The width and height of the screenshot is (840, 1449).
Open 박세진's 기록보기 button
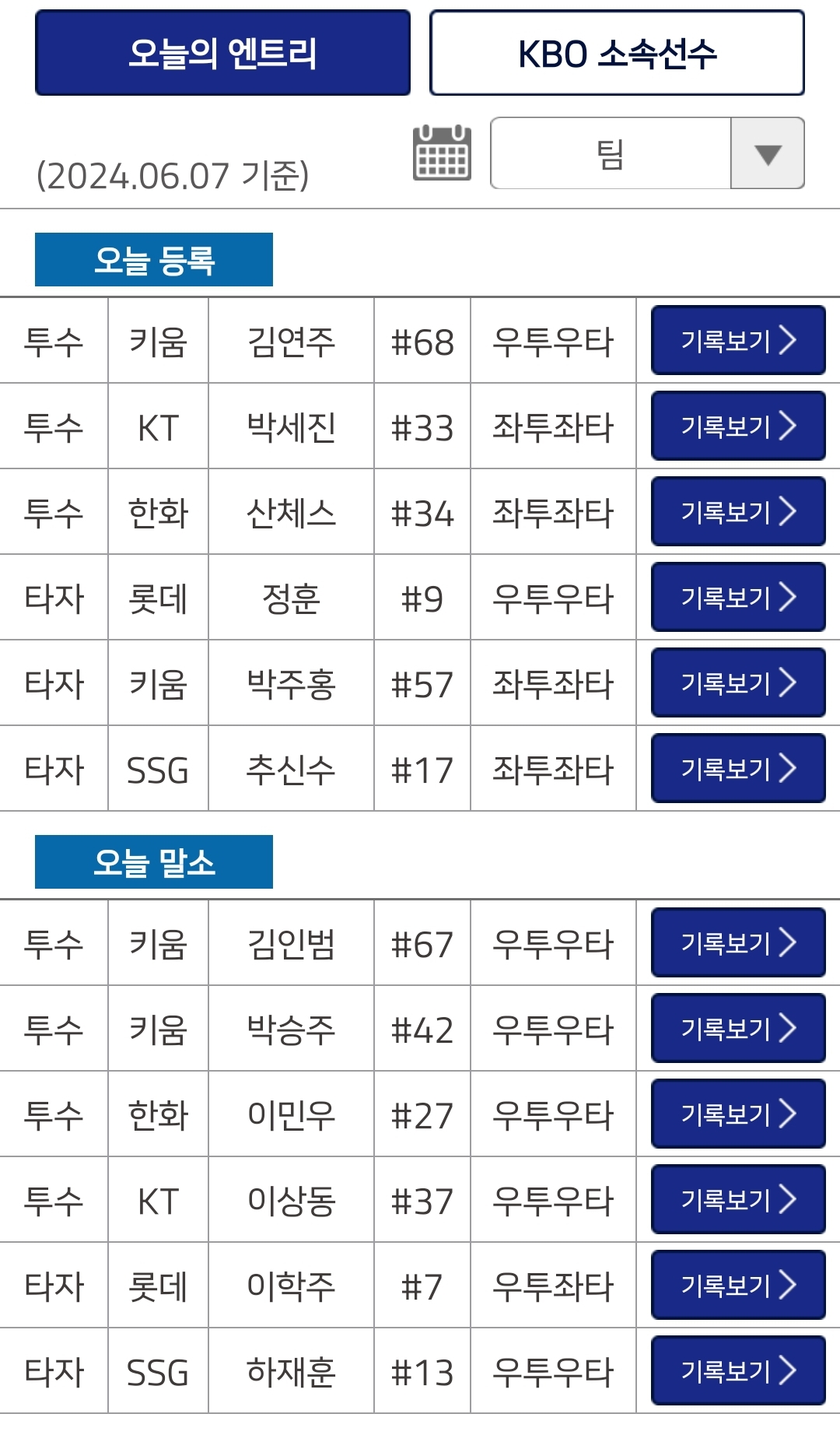pyautogui.click(x=738, y=426)
